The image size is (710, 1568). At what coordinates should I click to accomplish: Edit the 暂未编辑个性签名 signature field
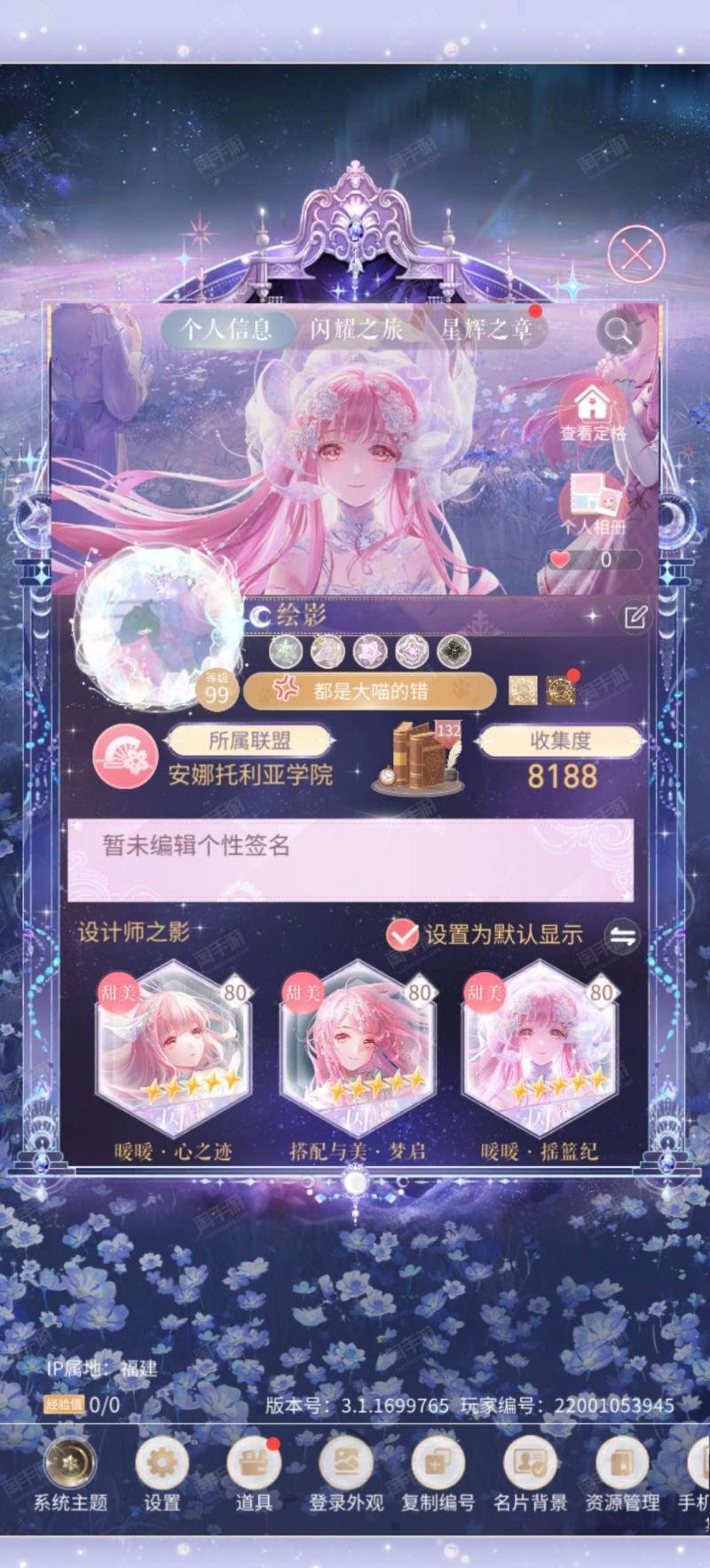click(x=351, y=858)
